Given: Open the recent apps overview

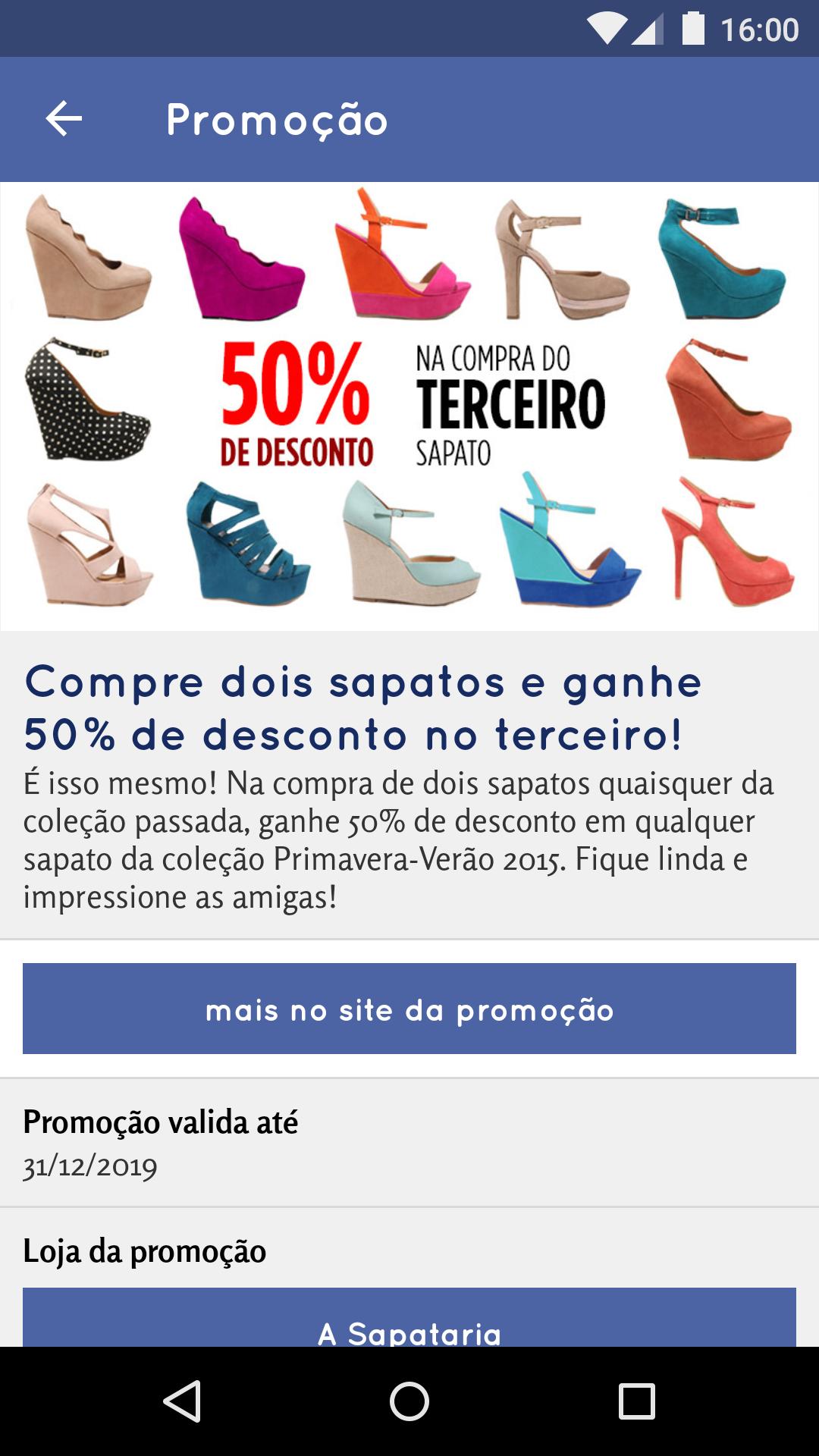Looking at the screenshot, I should [637, 1401].
